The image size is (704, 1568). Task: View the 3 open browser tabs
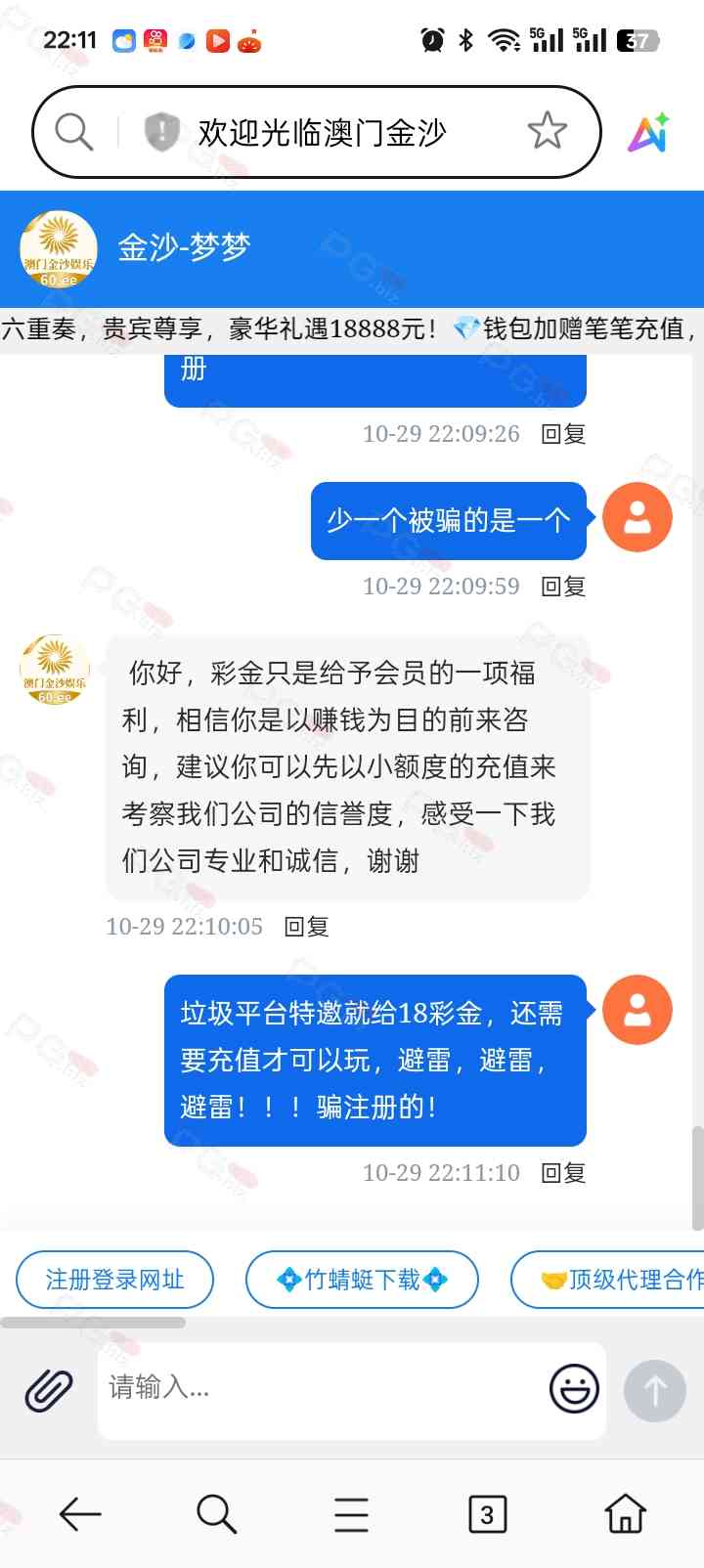coord(487,1514)
